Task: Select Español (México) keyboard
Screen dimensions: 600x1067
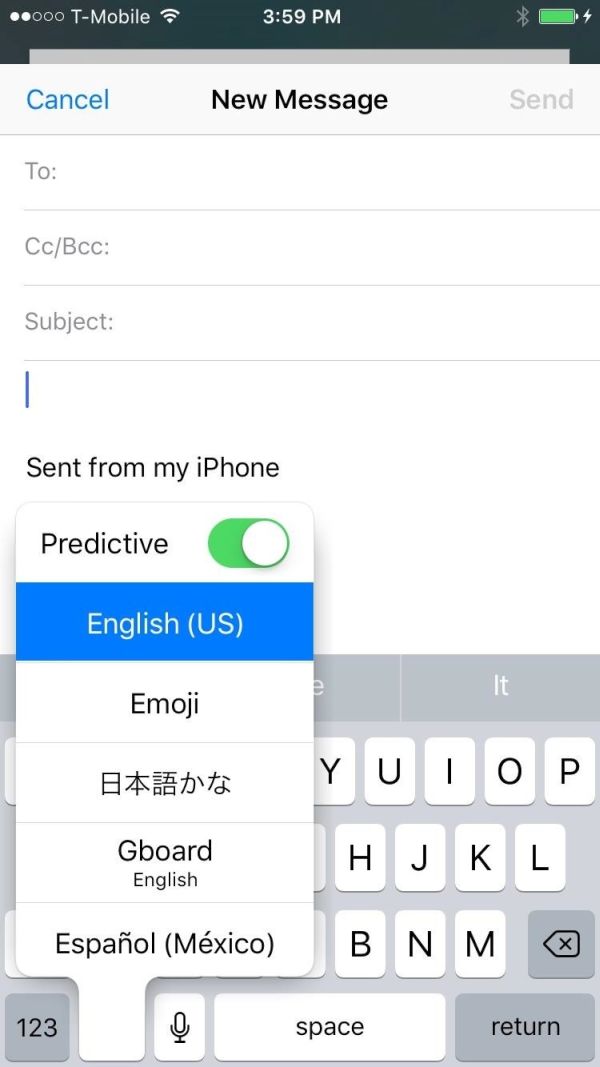Action: pyautogui.click(x=165, y=942)
